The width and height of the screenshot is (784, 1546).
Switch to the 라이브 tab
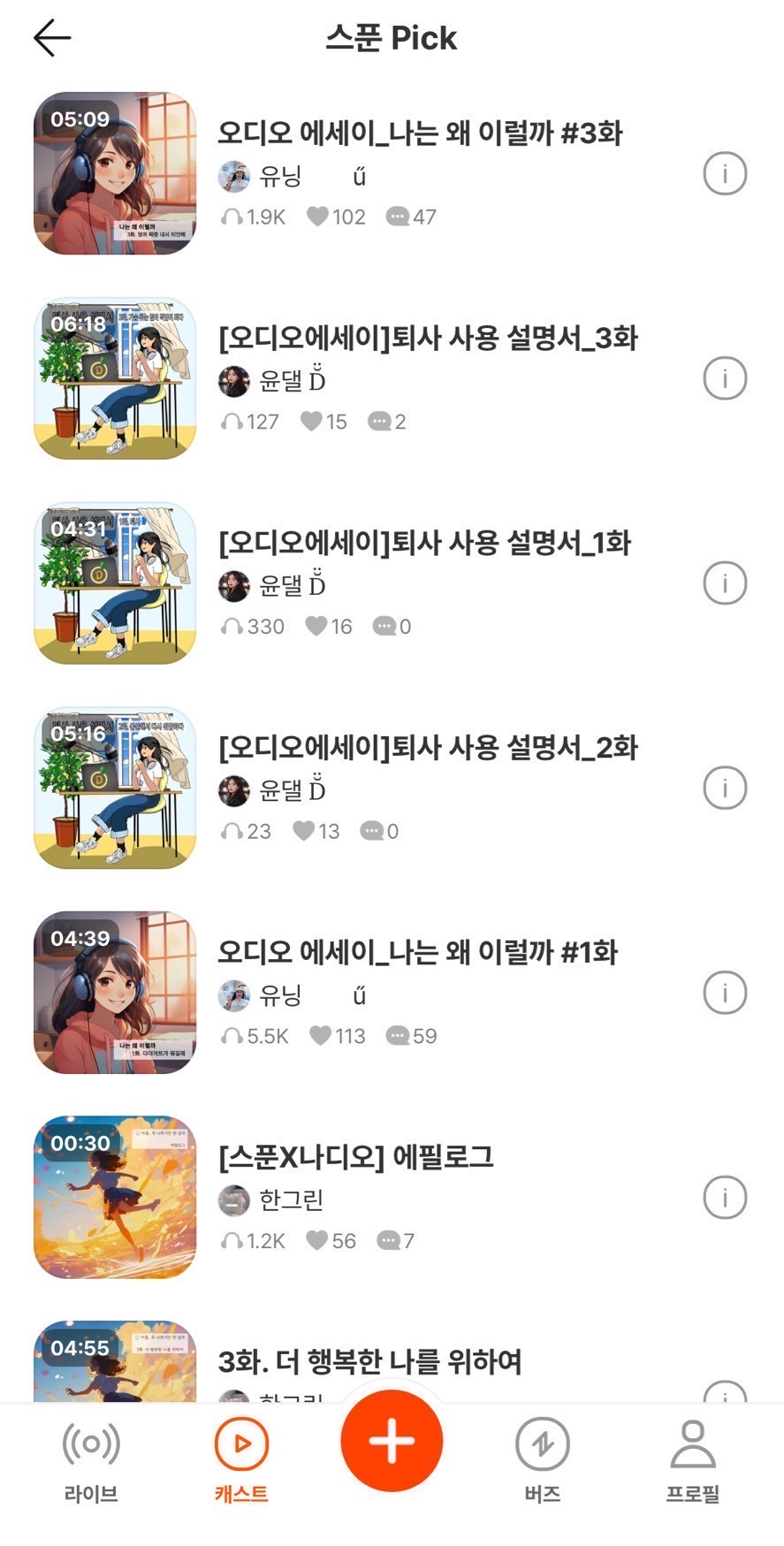(91, 1460)
